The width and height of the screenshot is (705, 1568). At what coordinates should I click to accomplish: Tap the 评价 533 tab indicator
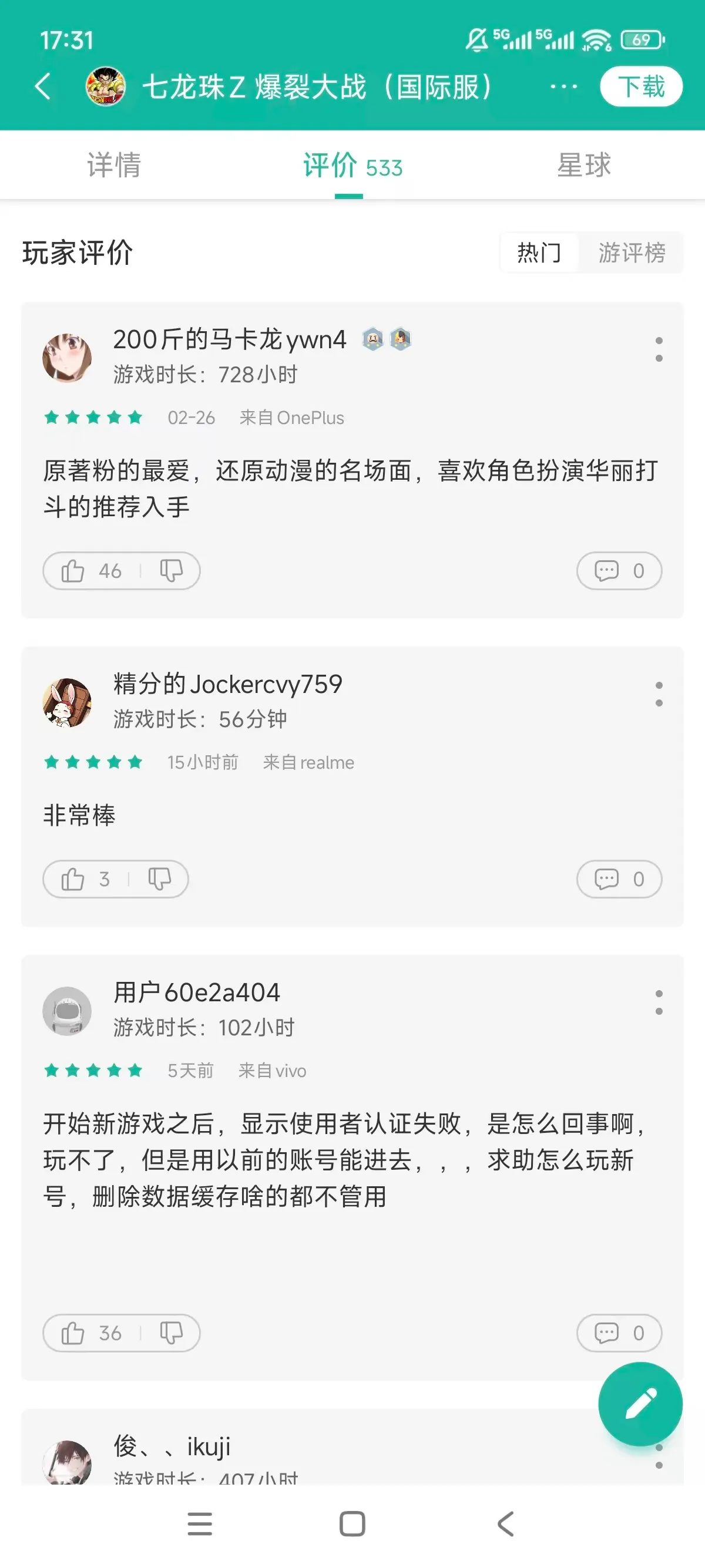(x=352, y=166)
